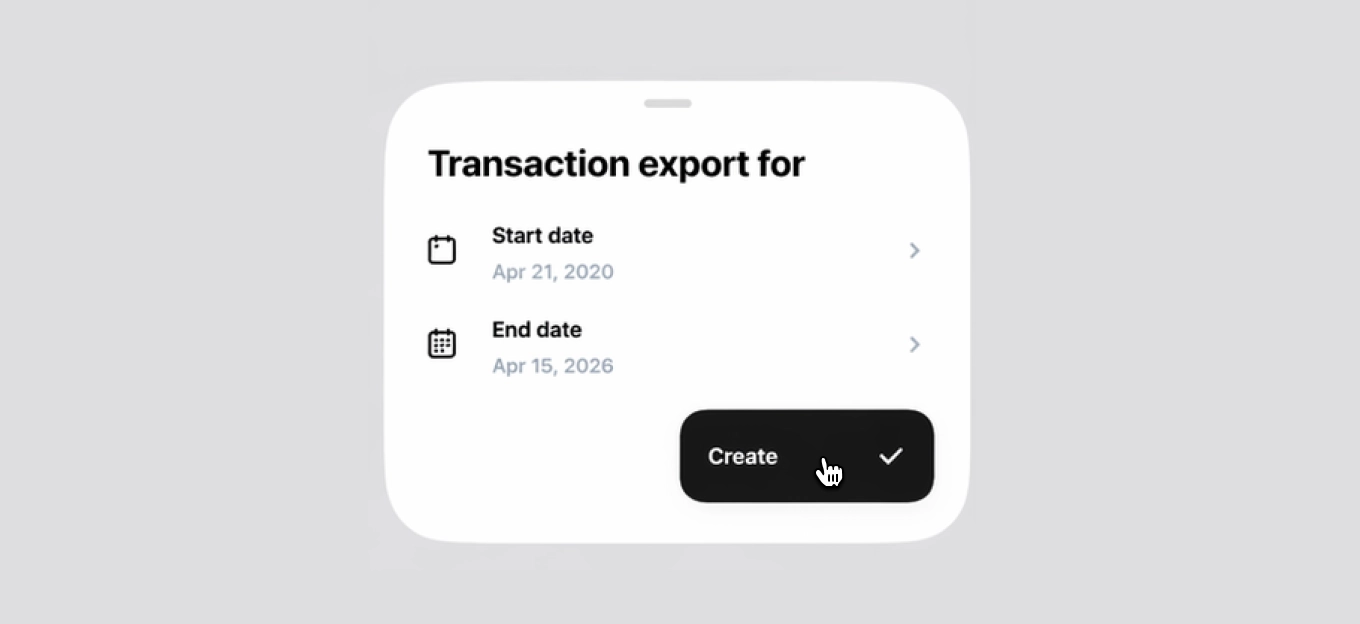This screenshot has height=624, width=1360.
Task: Open the Start date picker
Action: 675,252
